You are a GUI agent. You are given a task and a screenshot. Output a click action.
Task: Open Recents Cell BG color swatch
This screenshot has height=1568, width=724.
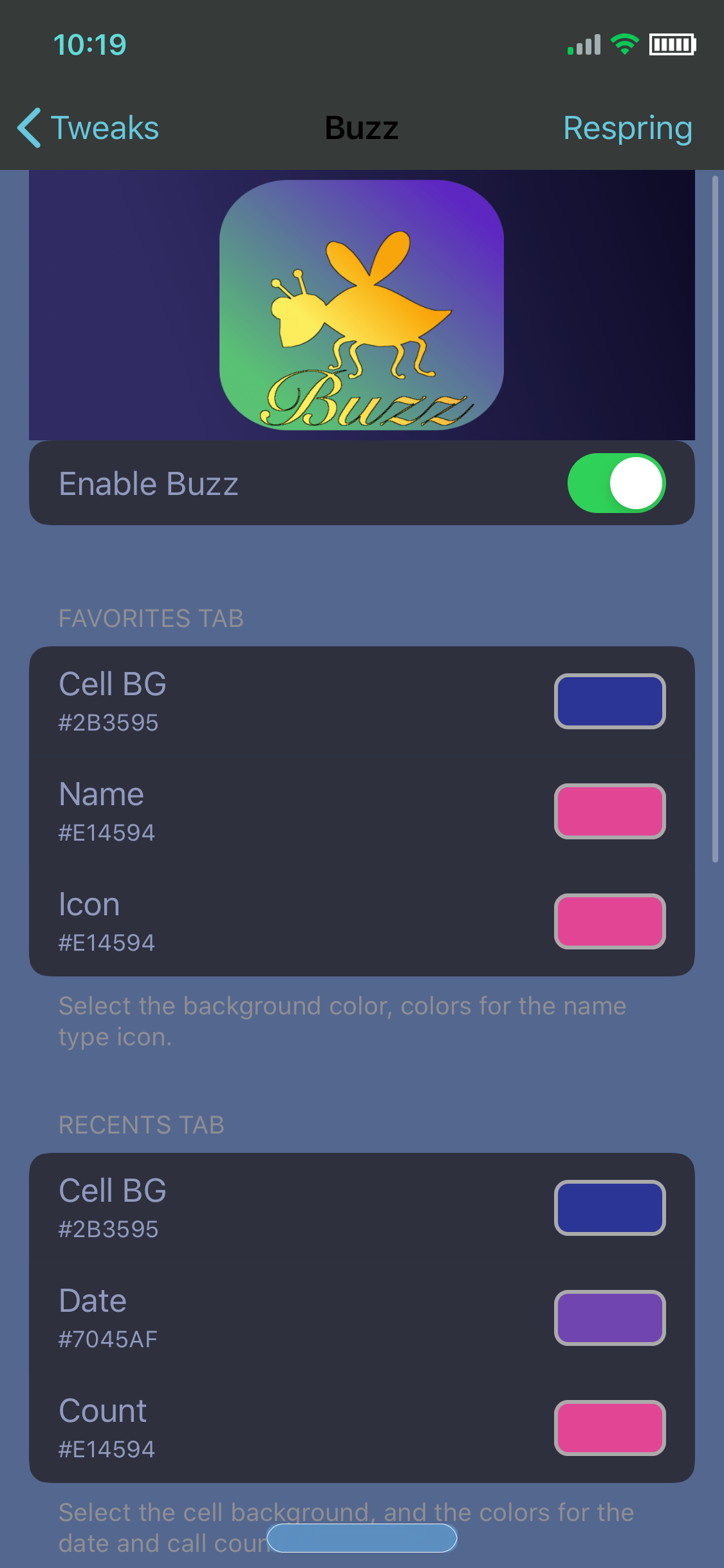pos(609,1208)
